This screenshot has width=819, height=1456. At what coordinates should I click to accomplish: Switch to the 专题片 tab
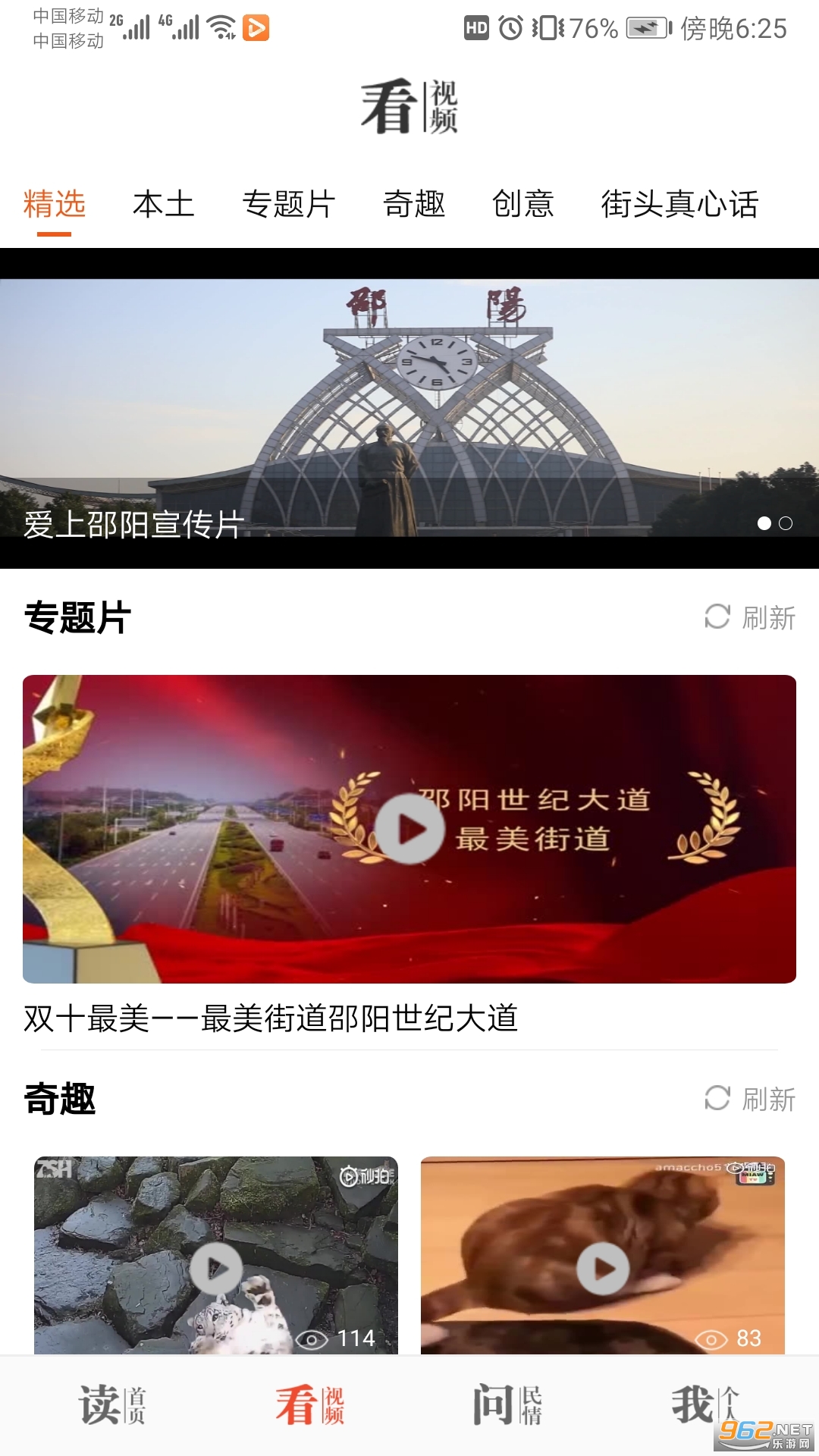pos(288,204)
